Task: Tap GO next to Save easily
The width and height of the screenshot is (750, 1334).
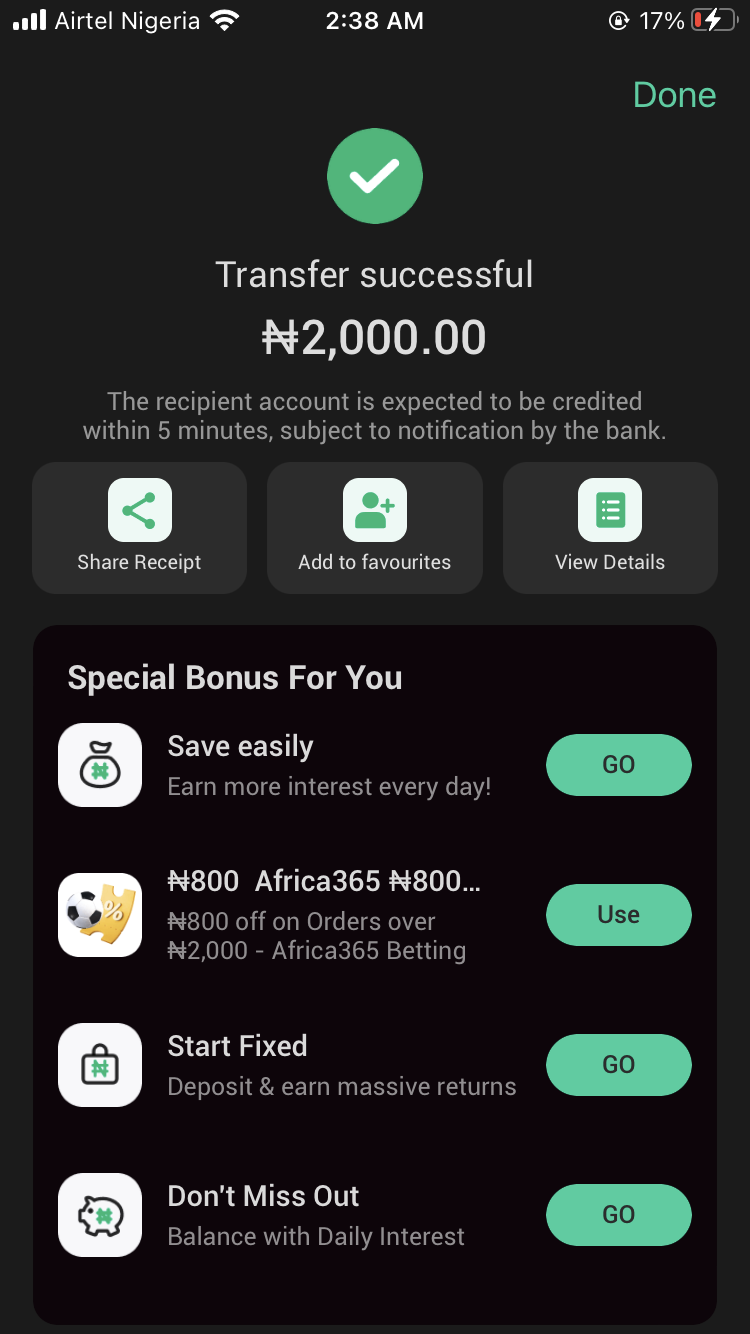Action: 618,765
